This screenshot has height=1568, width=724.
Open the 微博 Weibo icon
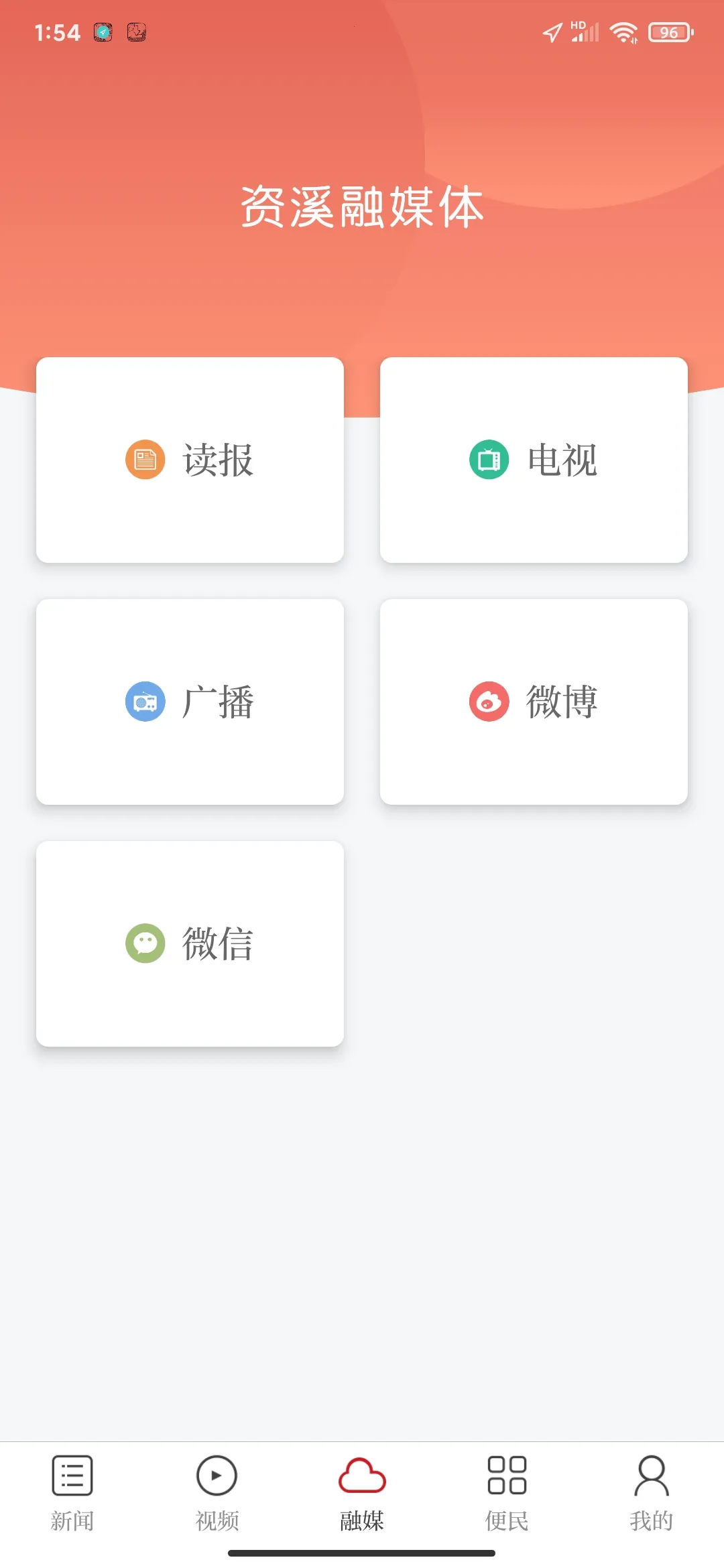pyautogui.click(x=489, y=702)
